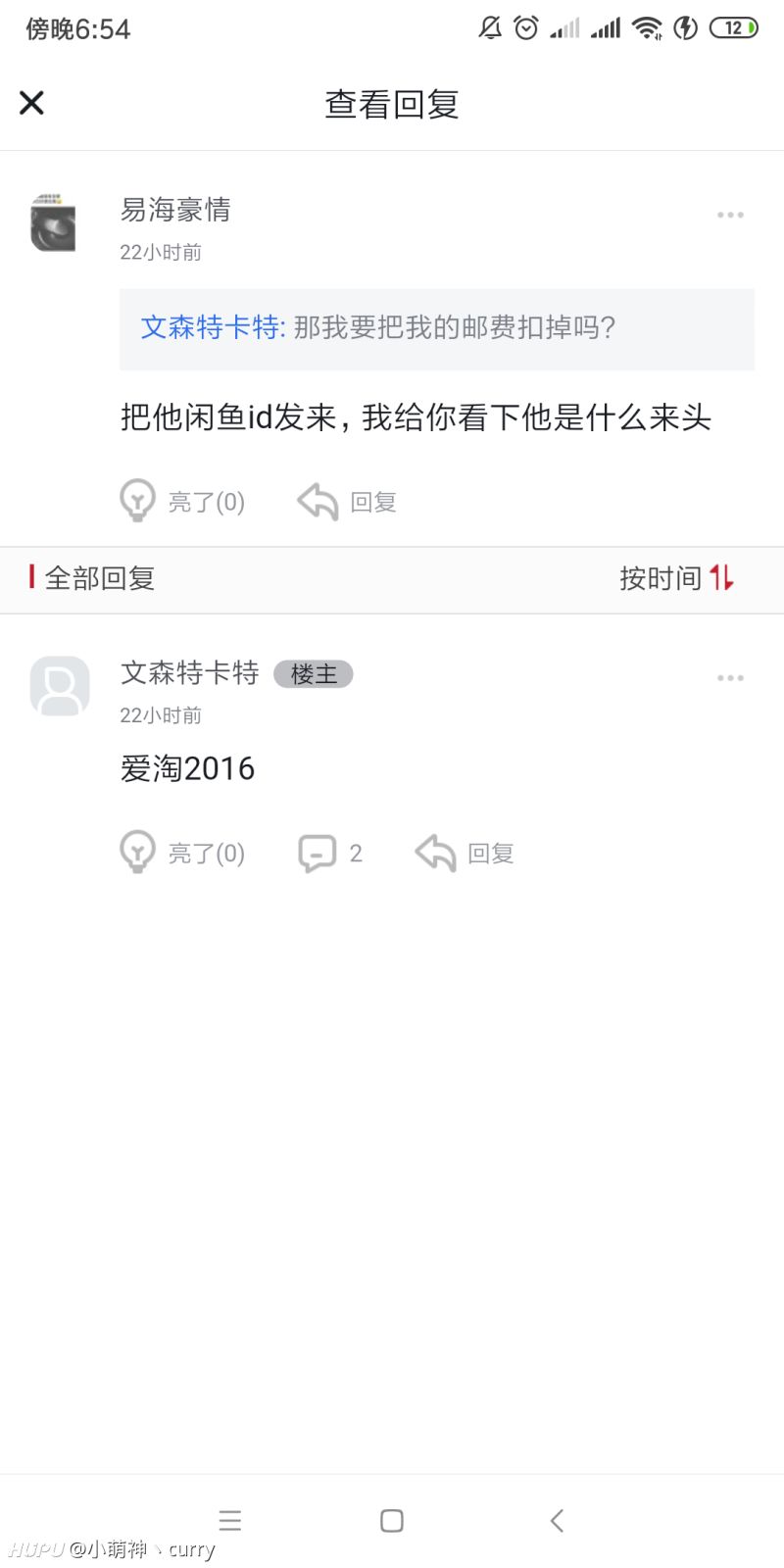Click the username 易海豪情

tap(174, 211)
